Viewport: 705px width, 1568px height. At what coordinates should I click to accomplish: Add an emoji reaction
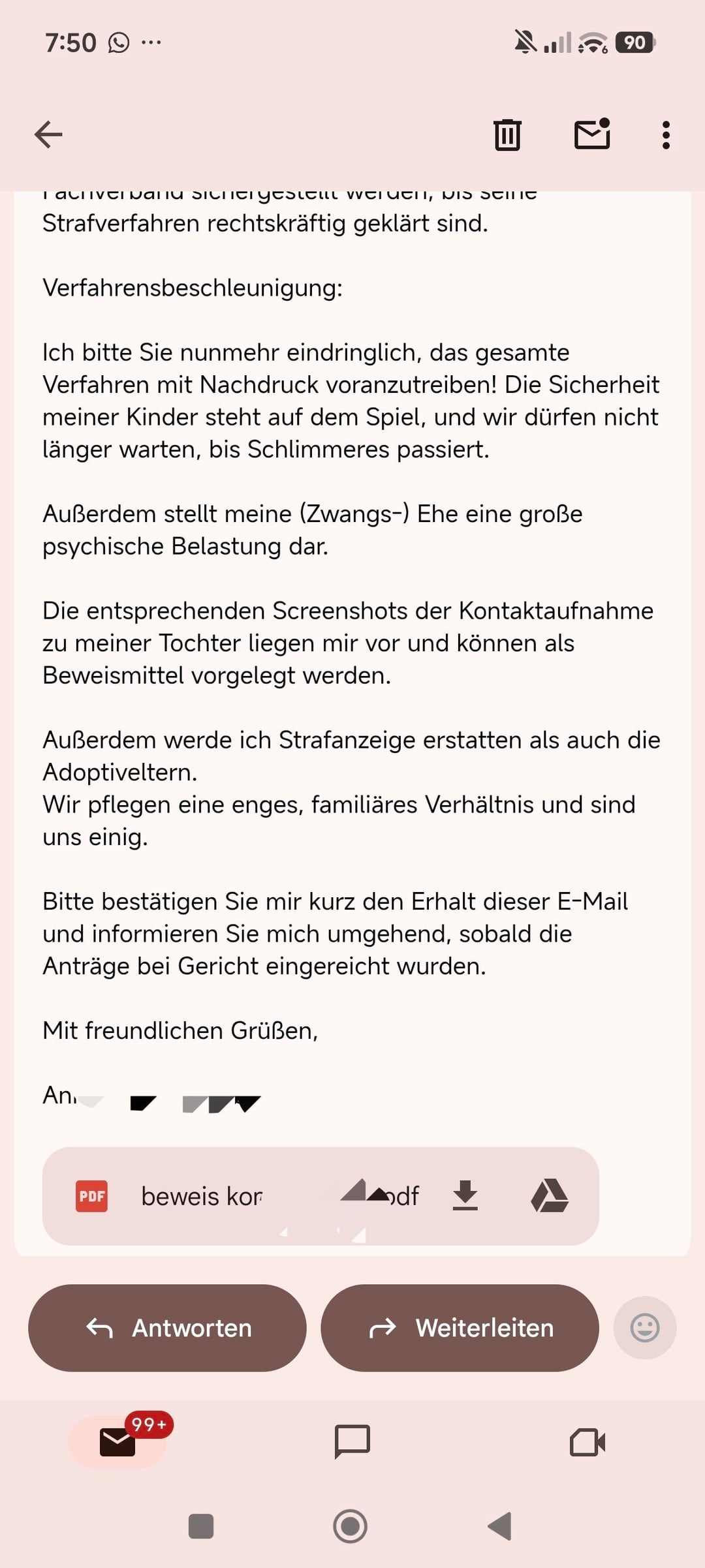pyautogui.click(x=644, y=1328)
